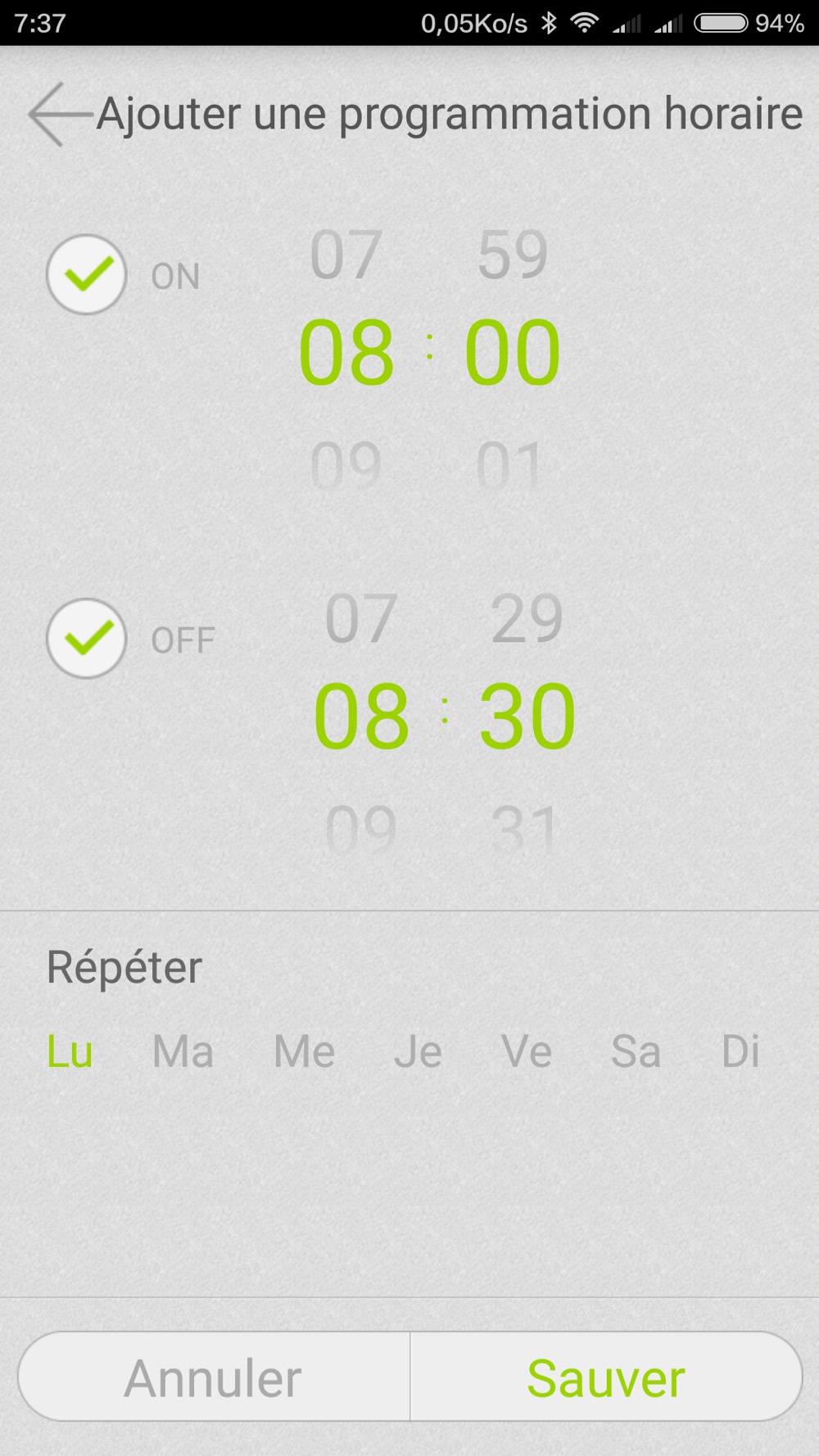Select hour 09 in the OFF picker

[360, 829]
